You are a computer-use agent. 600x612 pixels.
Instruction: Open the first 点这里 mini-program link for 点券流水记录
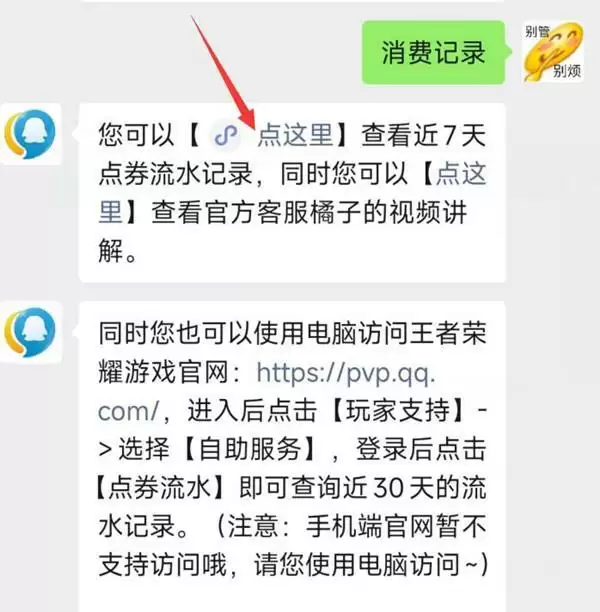pyautogui.click(x=295, y=134)
